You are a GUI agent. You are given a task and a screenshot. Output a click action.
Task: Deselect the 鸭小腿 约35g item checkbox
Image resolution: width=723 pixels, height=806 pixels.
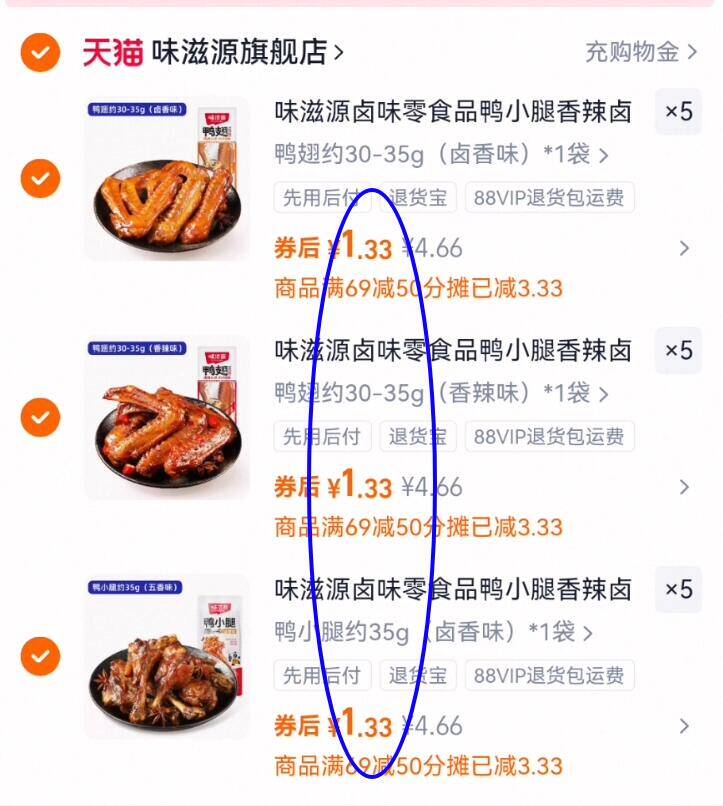pos(40,657)
